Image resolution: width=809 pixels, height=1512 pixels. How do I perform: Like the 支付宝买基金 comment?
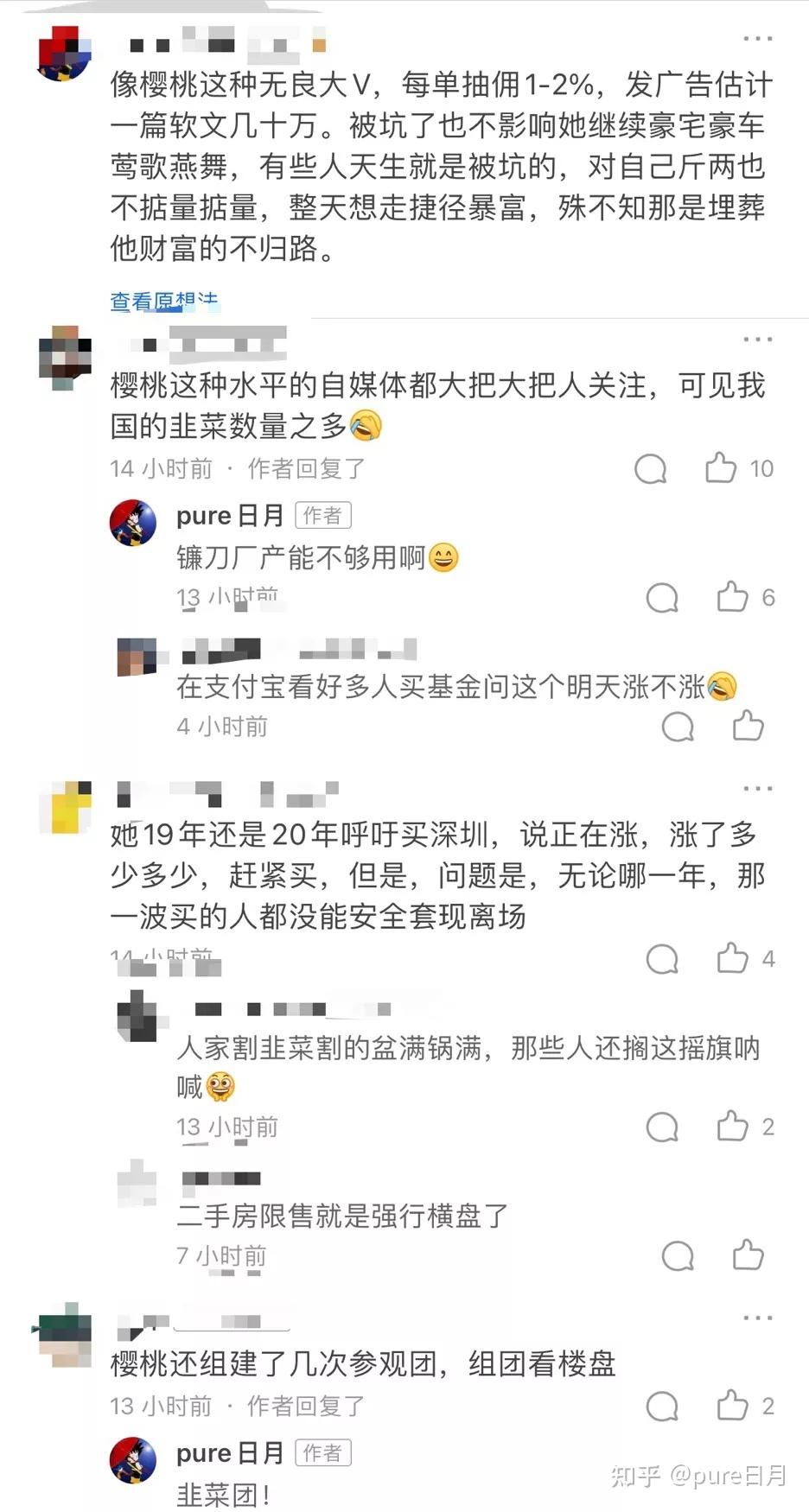[x=748, y=726]
